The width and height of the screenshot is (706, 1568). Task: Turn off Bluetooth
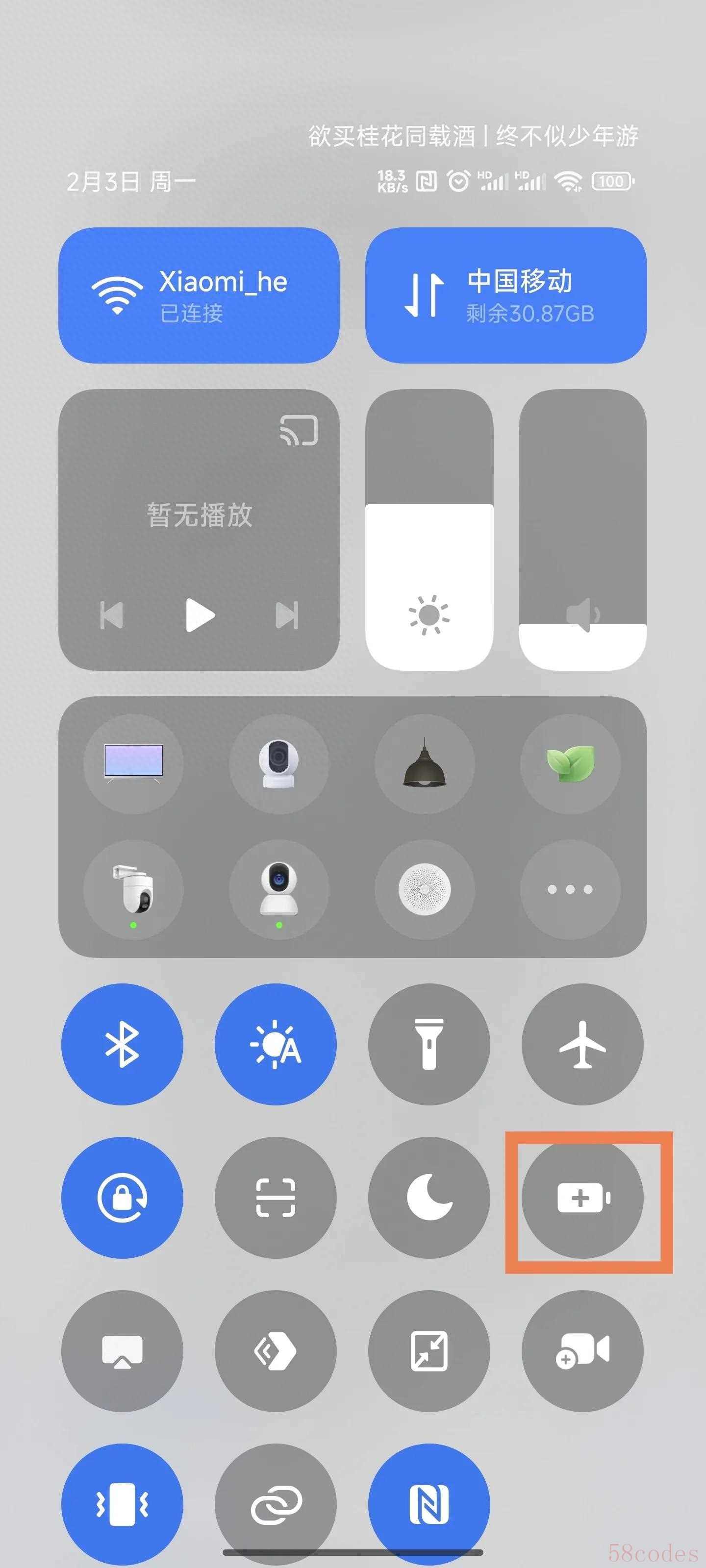point(122,1044)
